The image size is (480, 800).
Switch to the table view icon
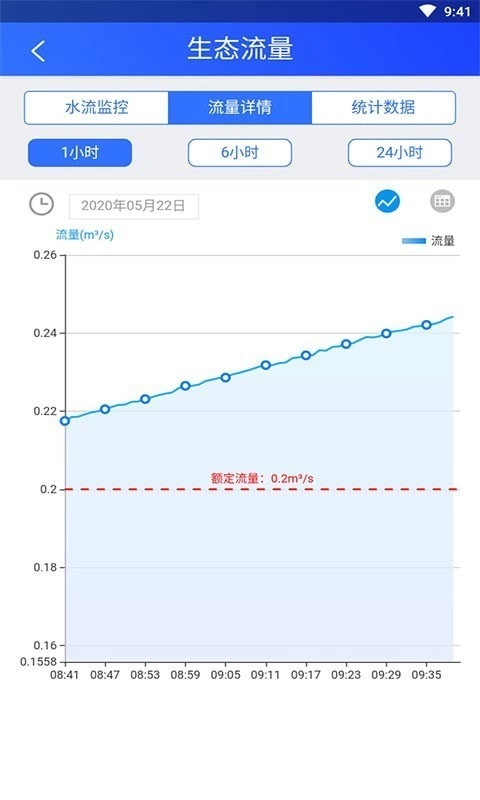(x=442, y=201)
